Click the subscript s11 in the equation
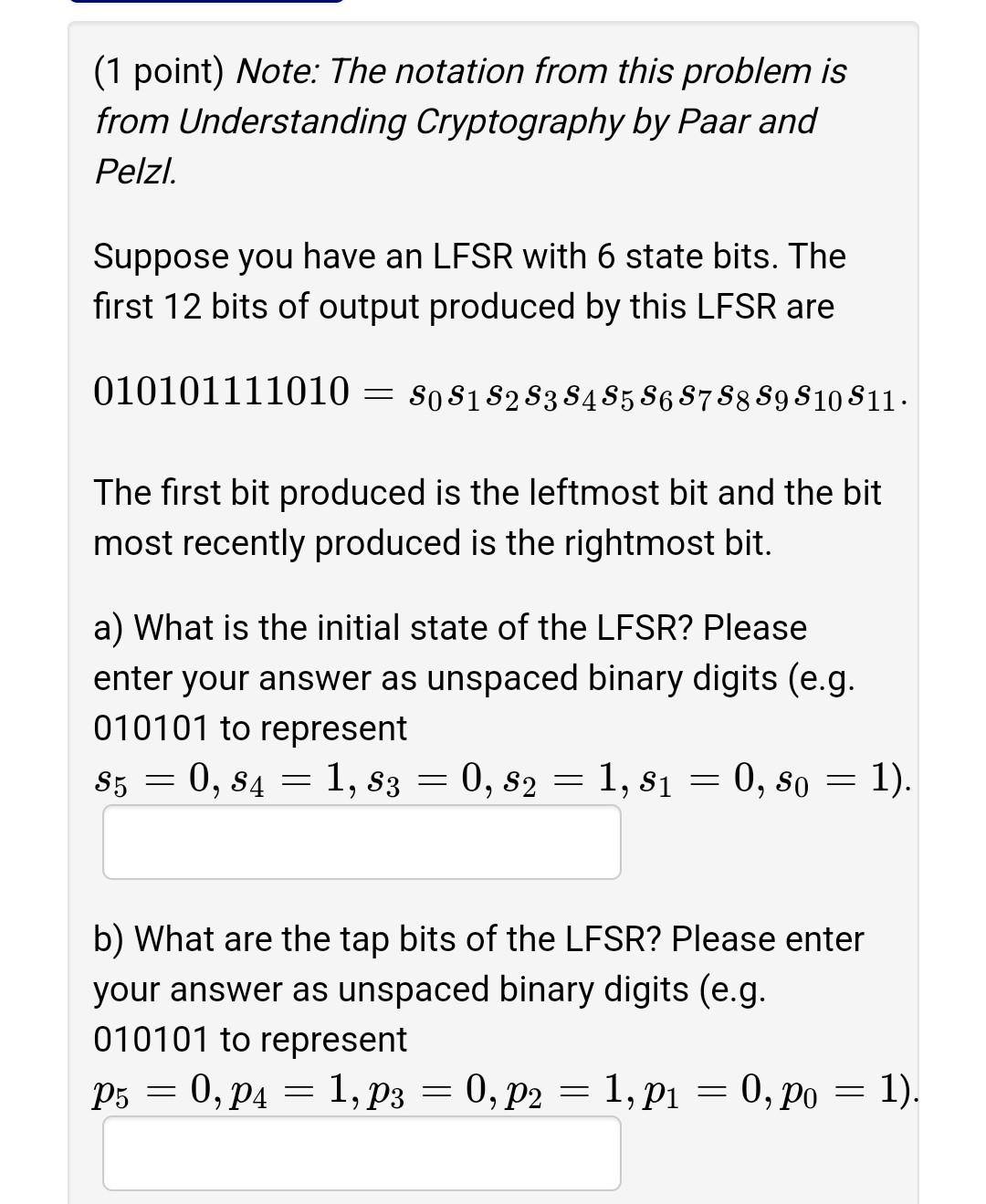 click(x=873, y=397)
